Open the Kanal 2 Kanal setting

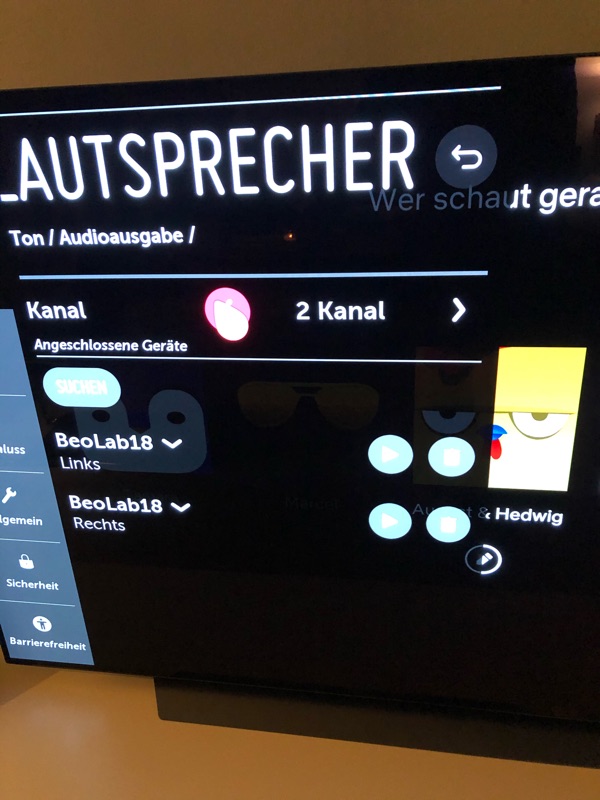click(x=459, y=310)
